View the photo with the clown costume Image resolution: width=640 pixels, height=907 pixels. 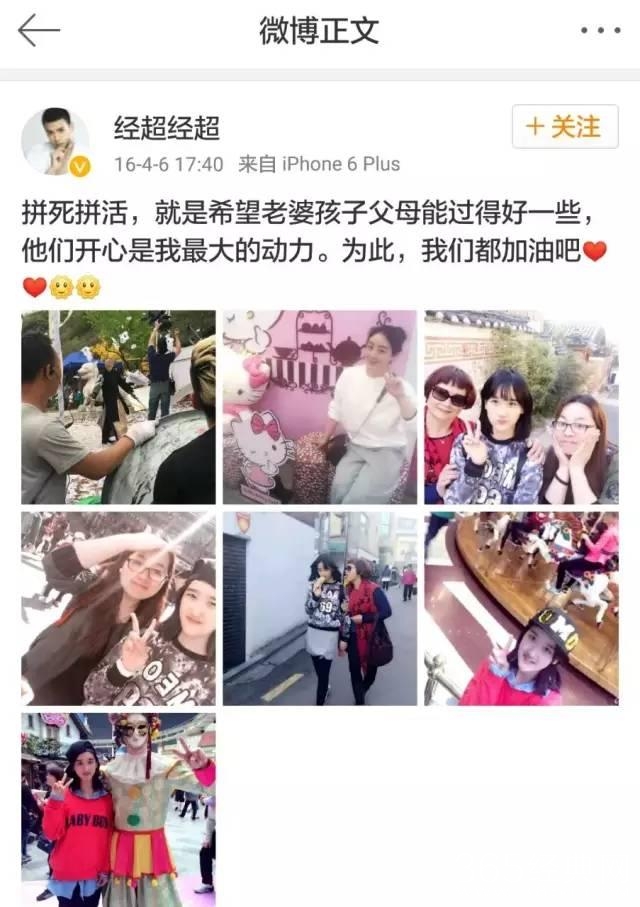[x=118, y=809]
